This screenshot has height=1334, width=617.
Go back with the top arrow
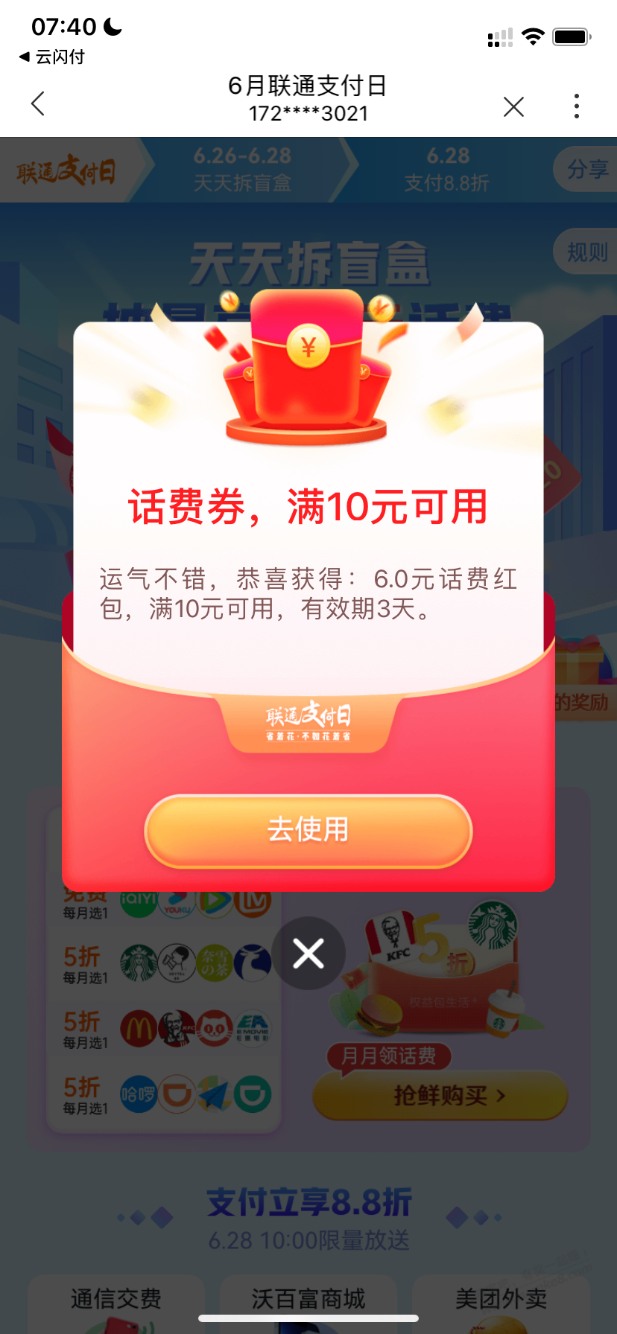pos(38,103)
